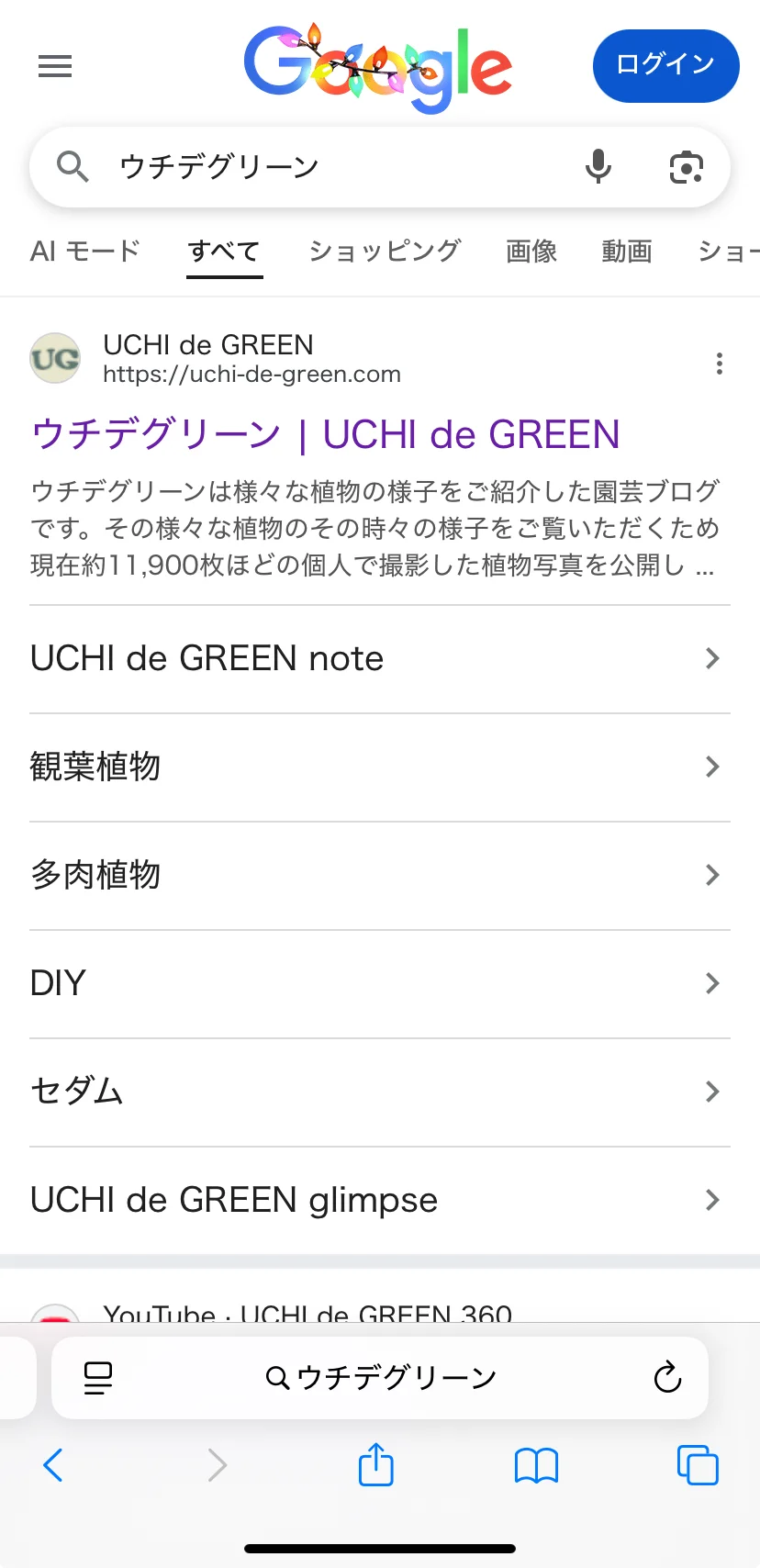760x1568 pixels.
Task: Switch to the ショッピング tab
Action: click(384, 251)
